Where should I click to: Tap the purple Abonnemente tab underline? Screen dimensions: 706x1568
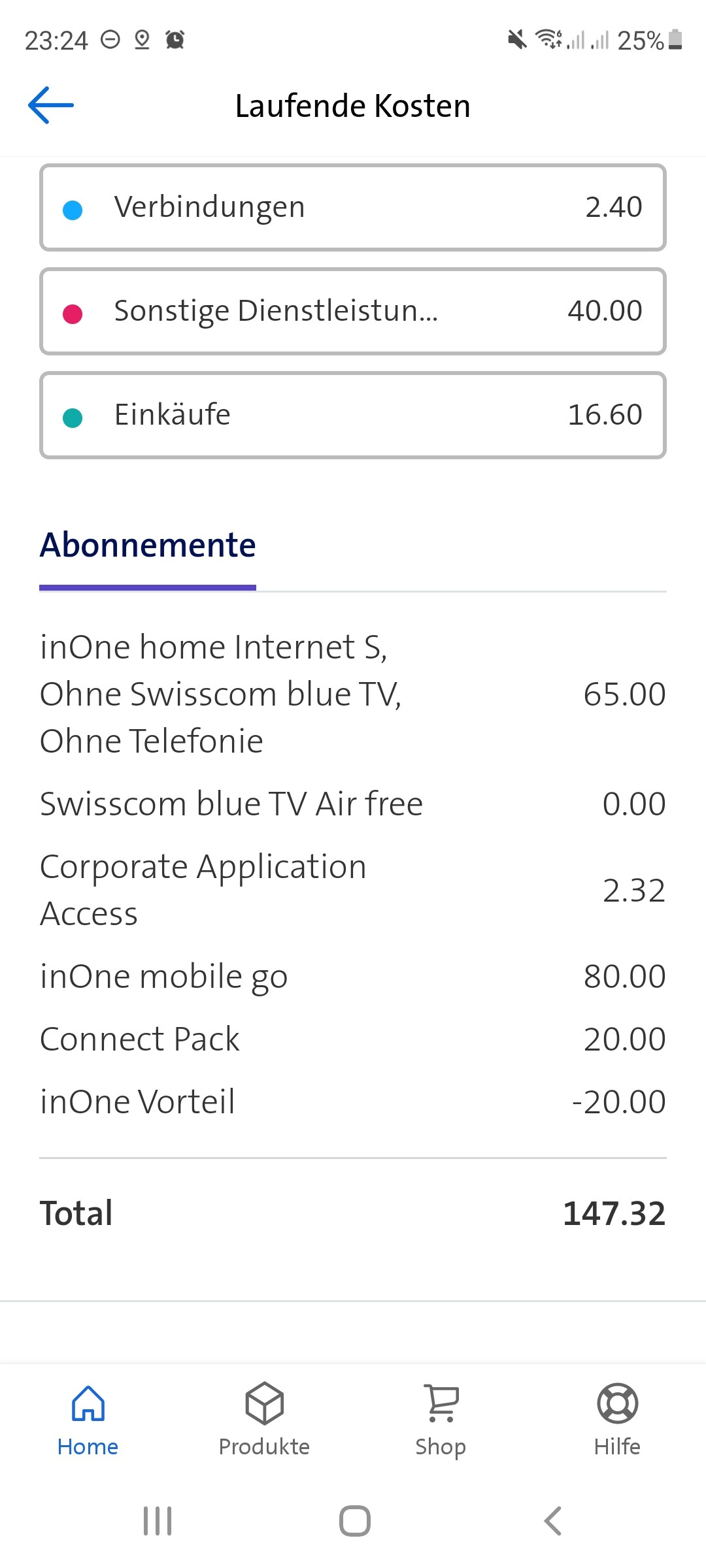pos(147,590)
